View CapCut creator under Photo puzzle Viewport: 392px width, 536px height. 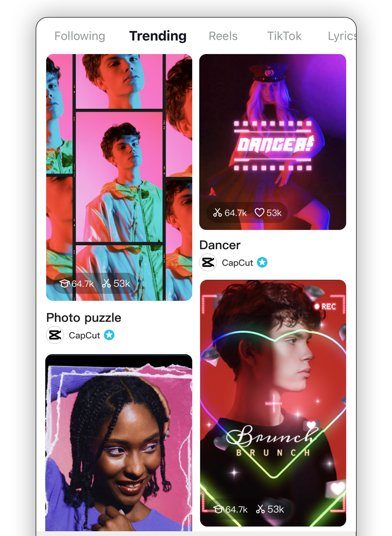80,335
